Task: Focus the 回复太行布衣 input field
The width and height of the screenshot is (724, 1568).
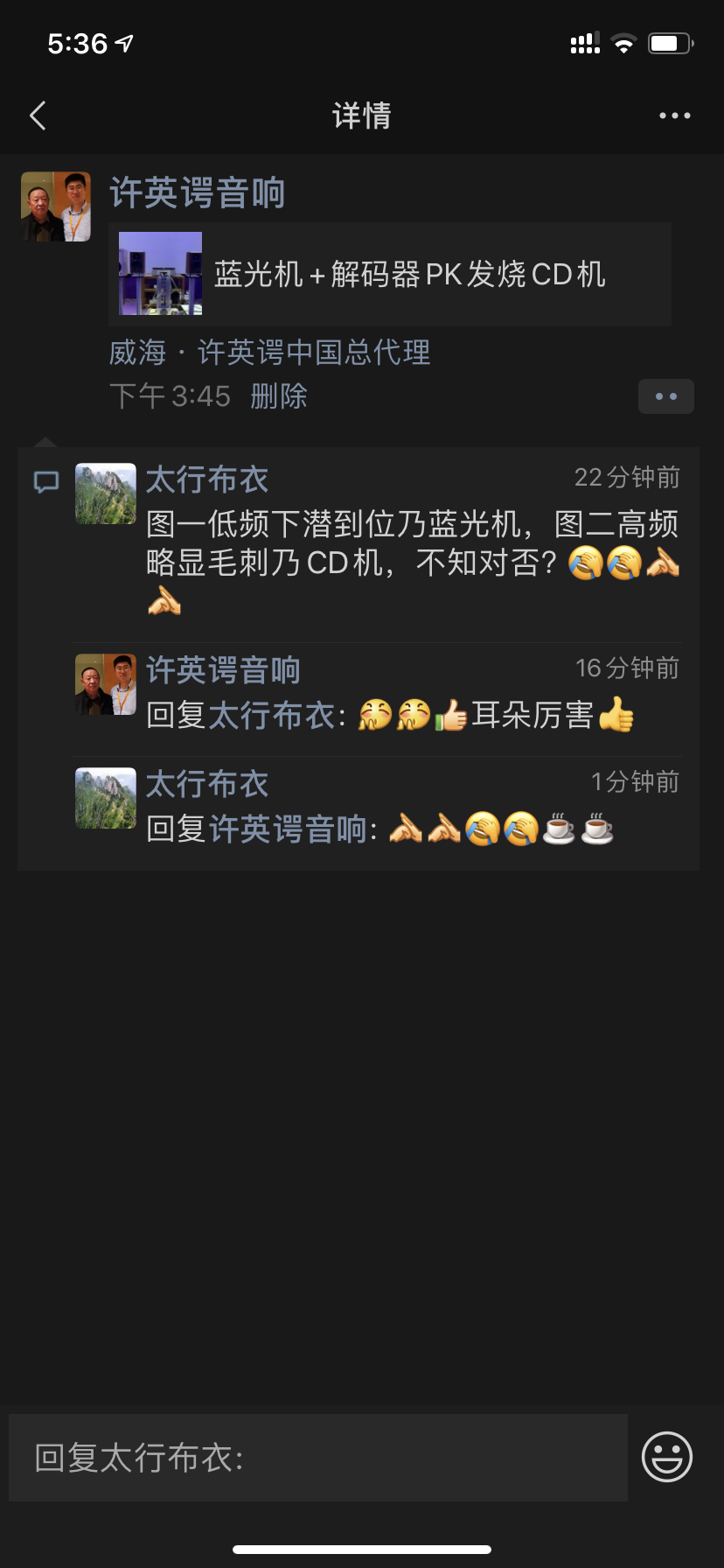Action: [318, 1458]
